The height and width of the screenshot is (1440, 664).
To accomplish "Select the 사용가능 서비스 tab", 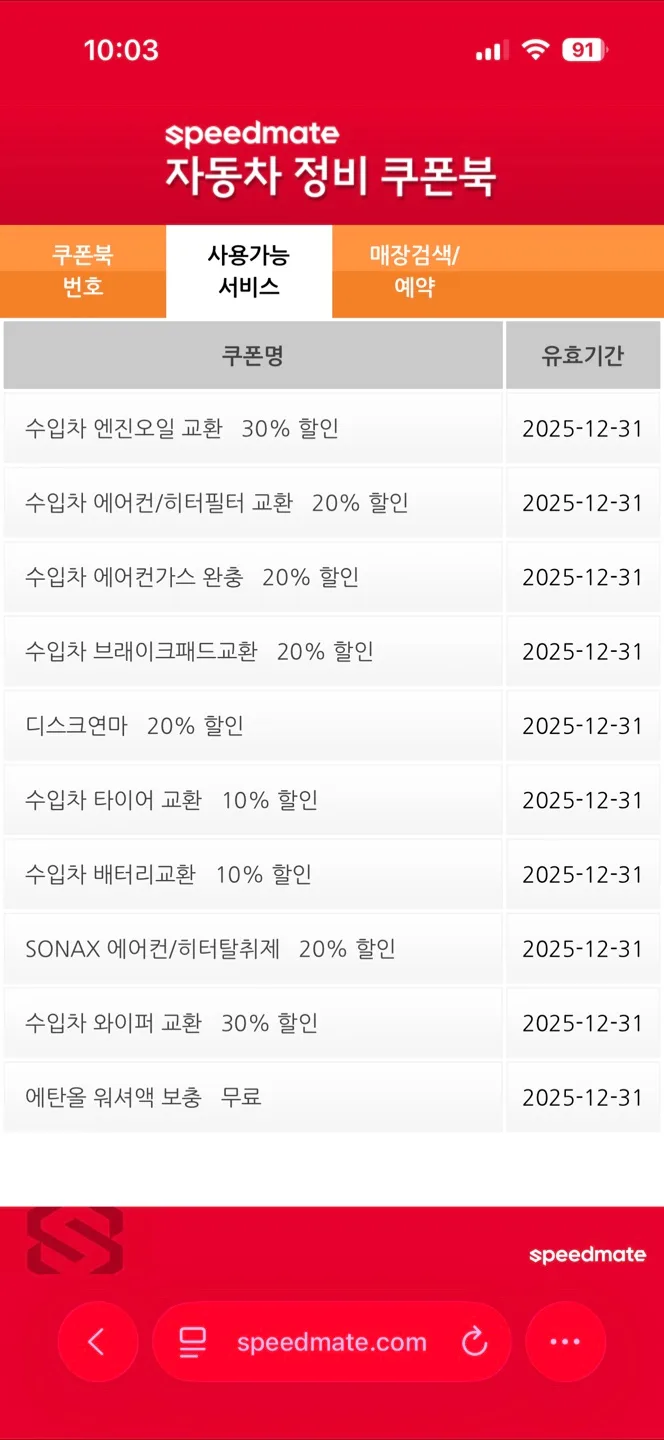I will tap(249, 271).
